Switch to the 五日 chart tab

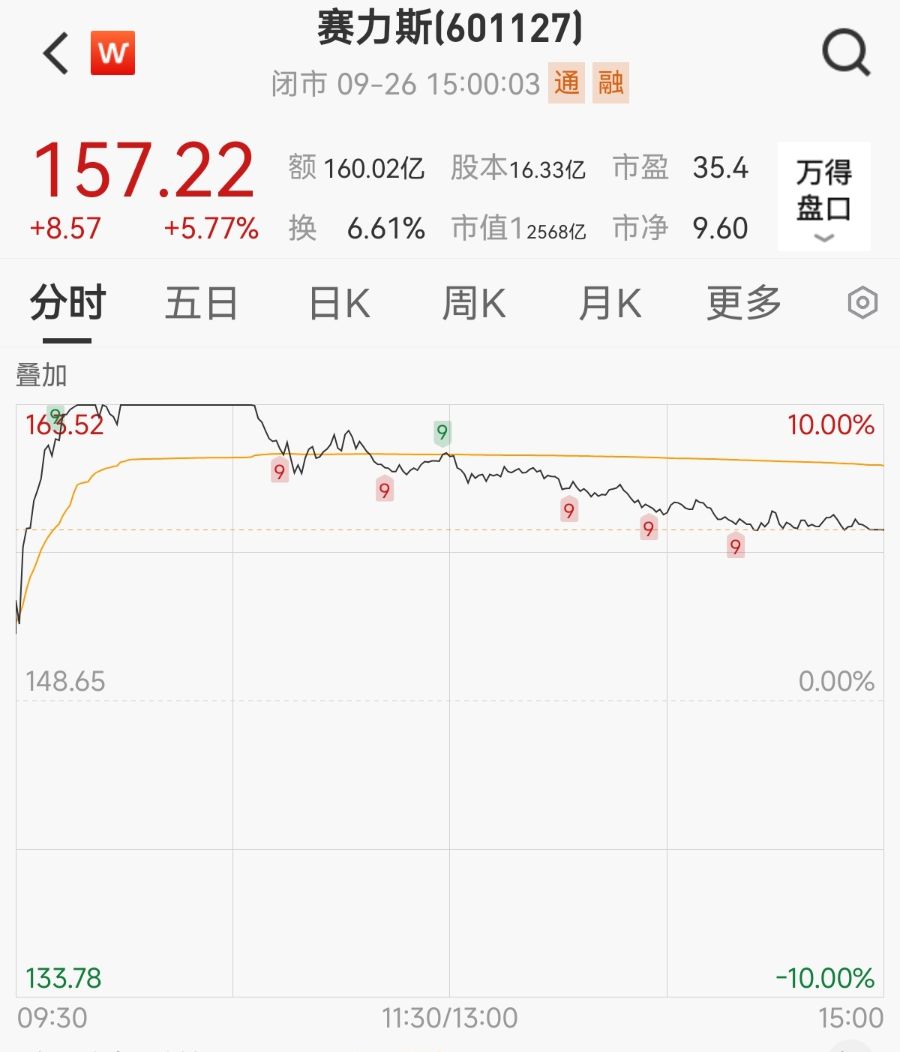coord(201,302)
